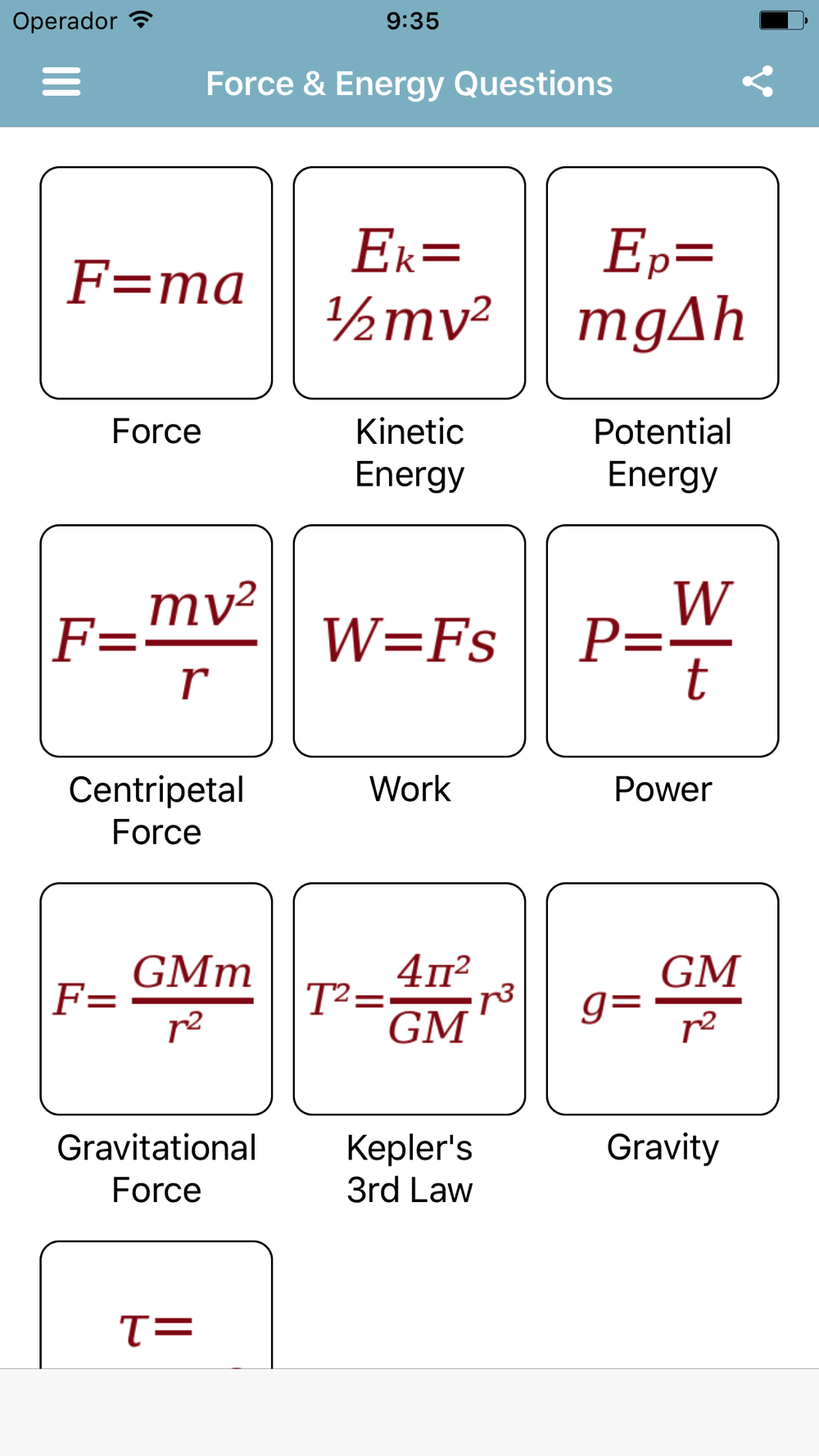Open the hamburger menu
This screenshot has width=819, height=1456.
click(x=61, y=82)
